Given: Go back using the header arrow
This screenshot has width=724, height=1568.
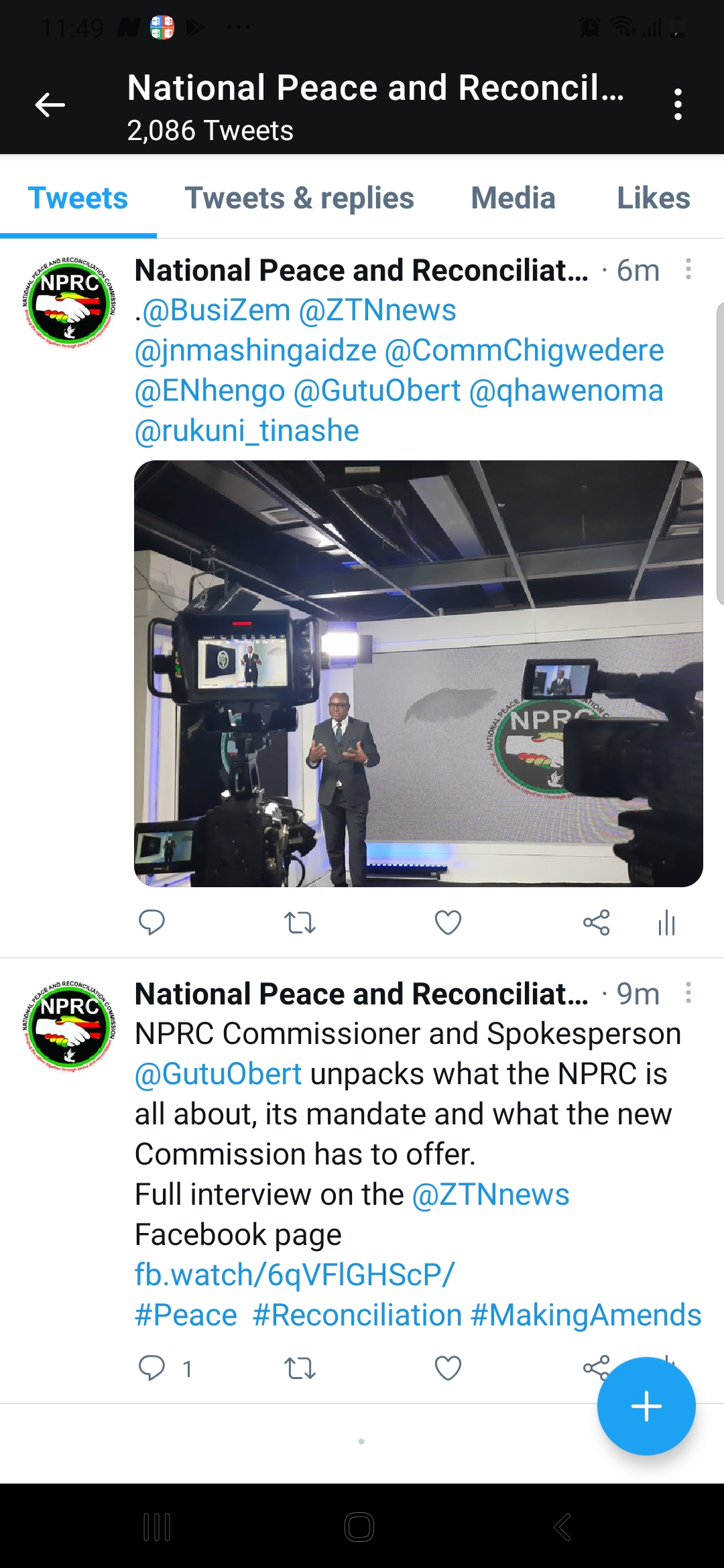Looking at the screenshot, I should tap(50, 105).
